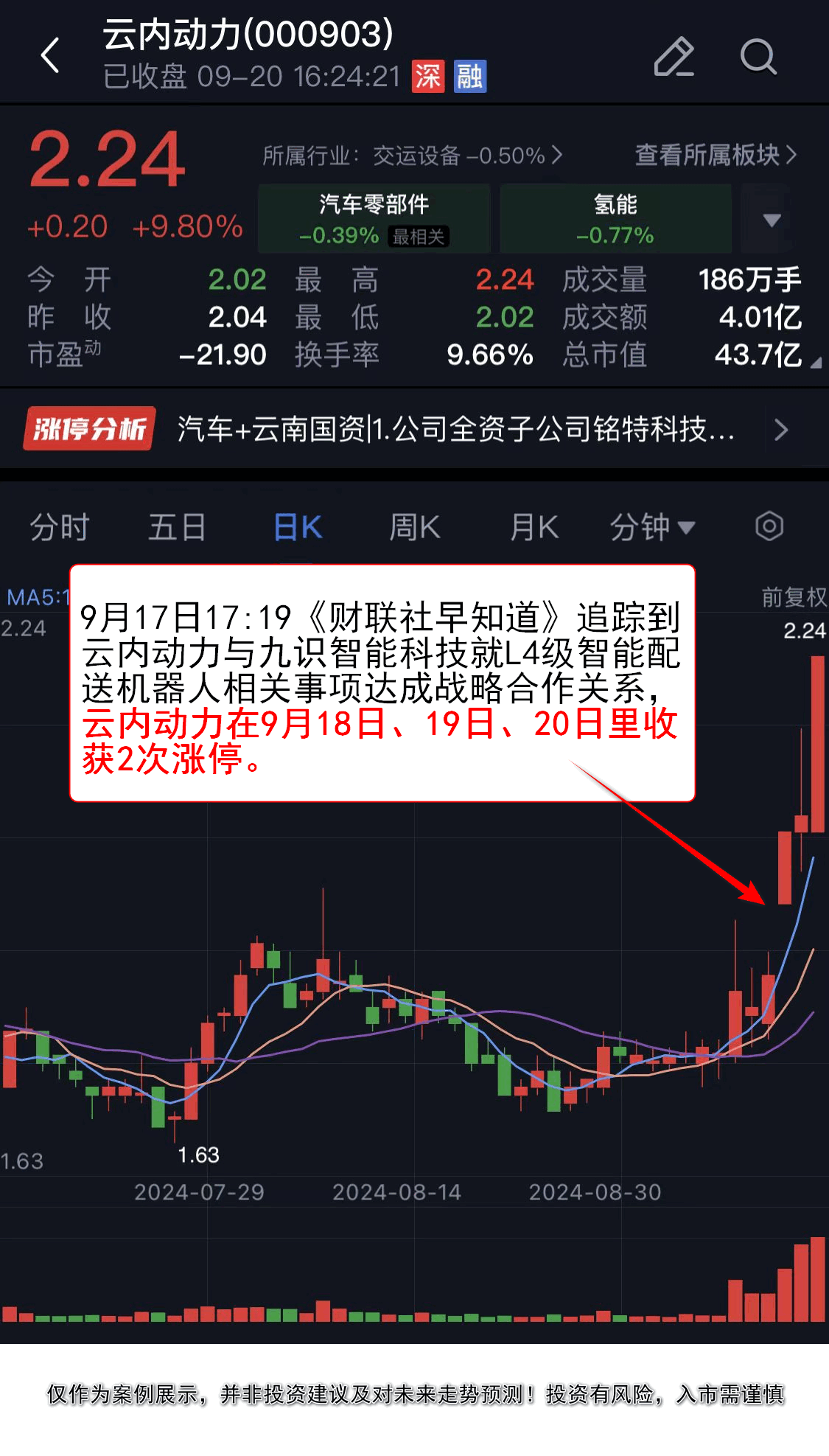View 查看所属板块 sector list

[715, 155]
